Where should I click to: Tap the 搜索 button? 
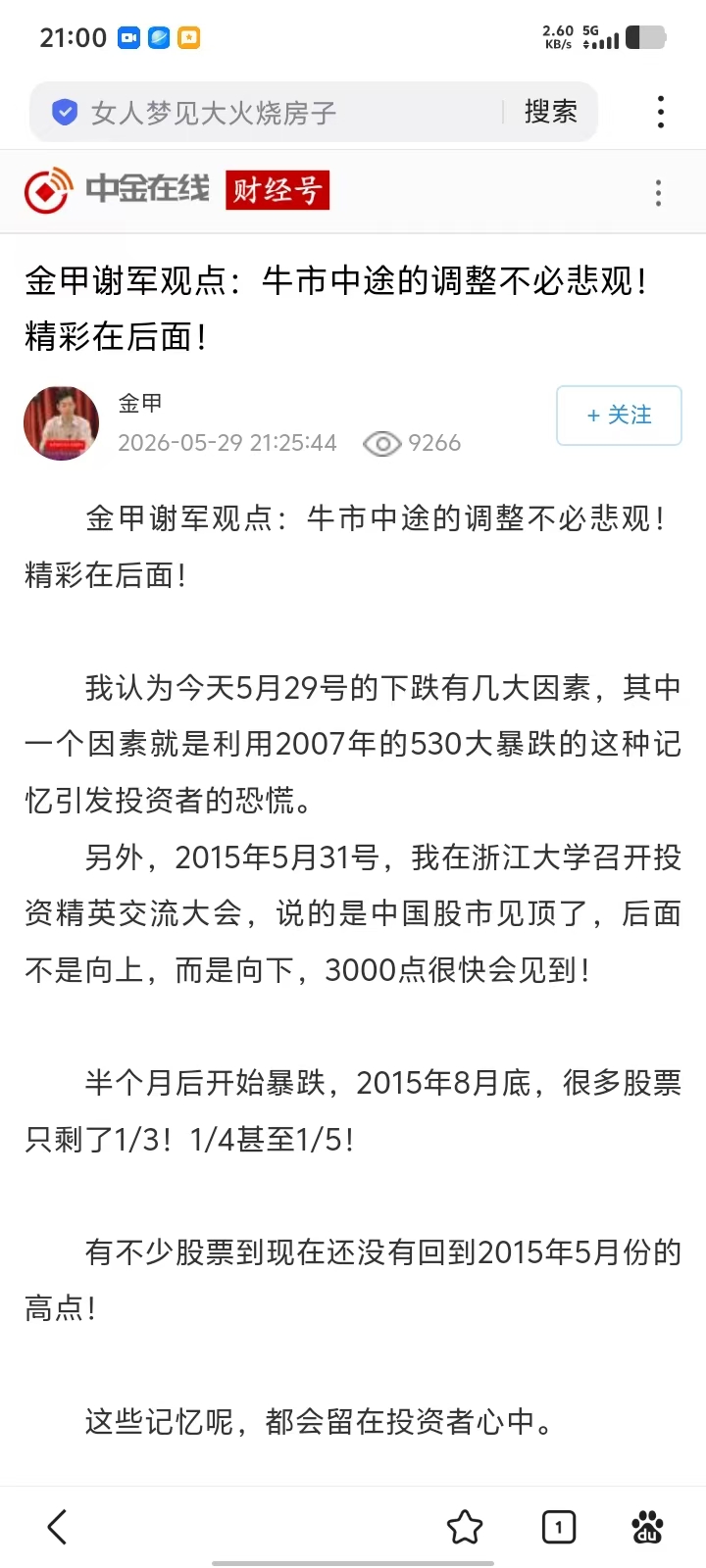[x=550, y=113]
